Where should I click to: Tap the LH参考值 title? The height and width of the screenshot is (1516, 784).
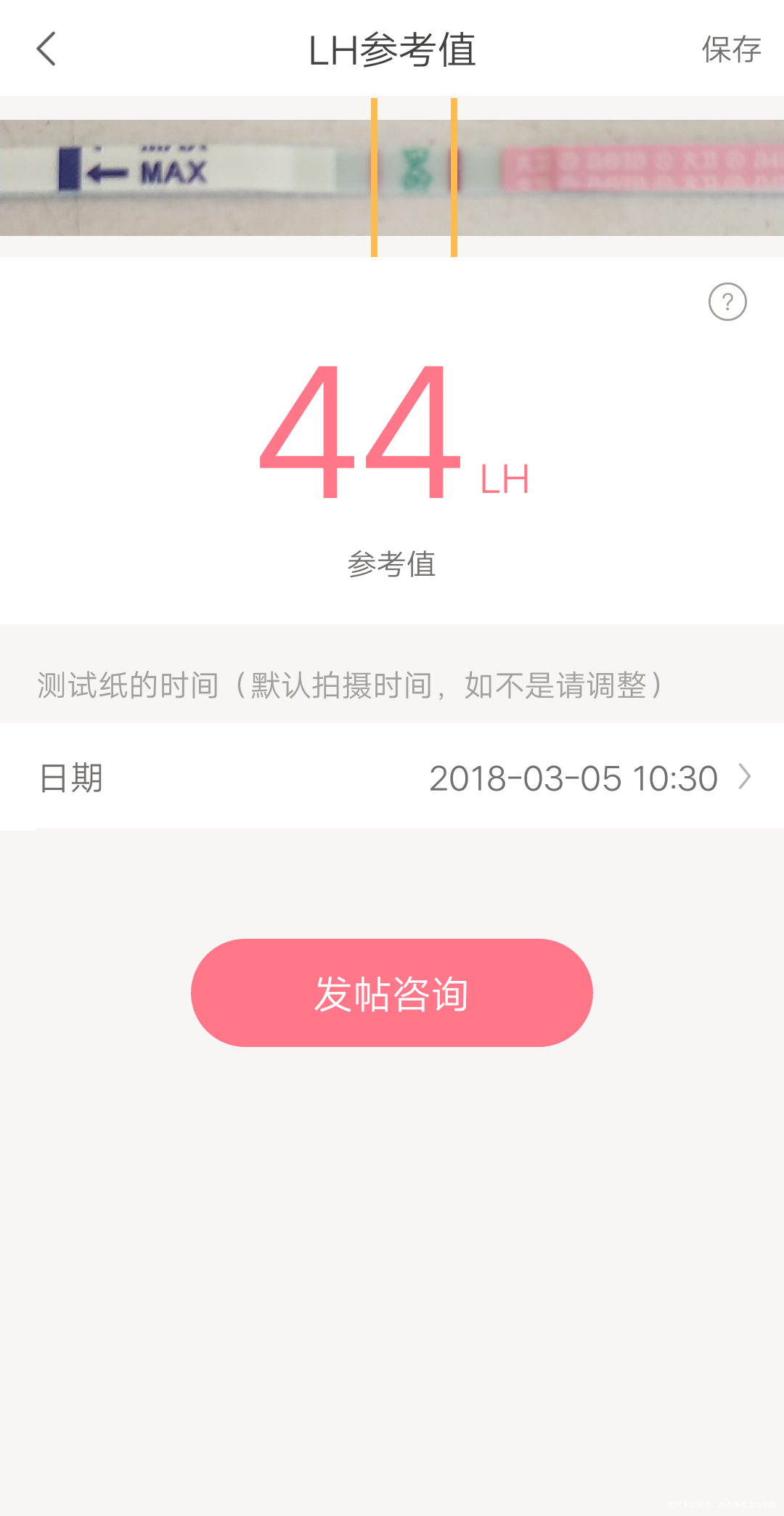[x=392, y=49]
